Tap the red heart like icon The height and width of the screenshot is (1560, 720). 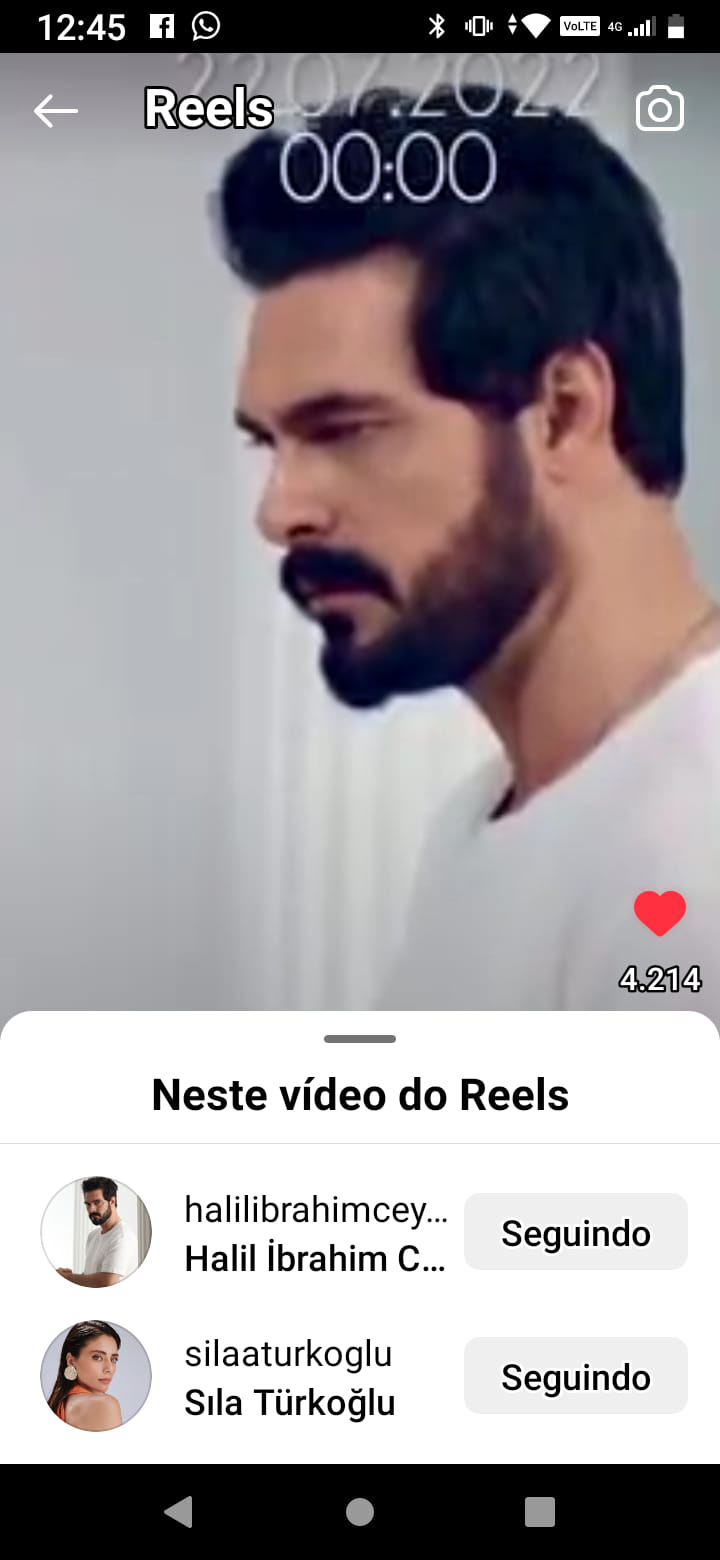click(x=660, y=913)
